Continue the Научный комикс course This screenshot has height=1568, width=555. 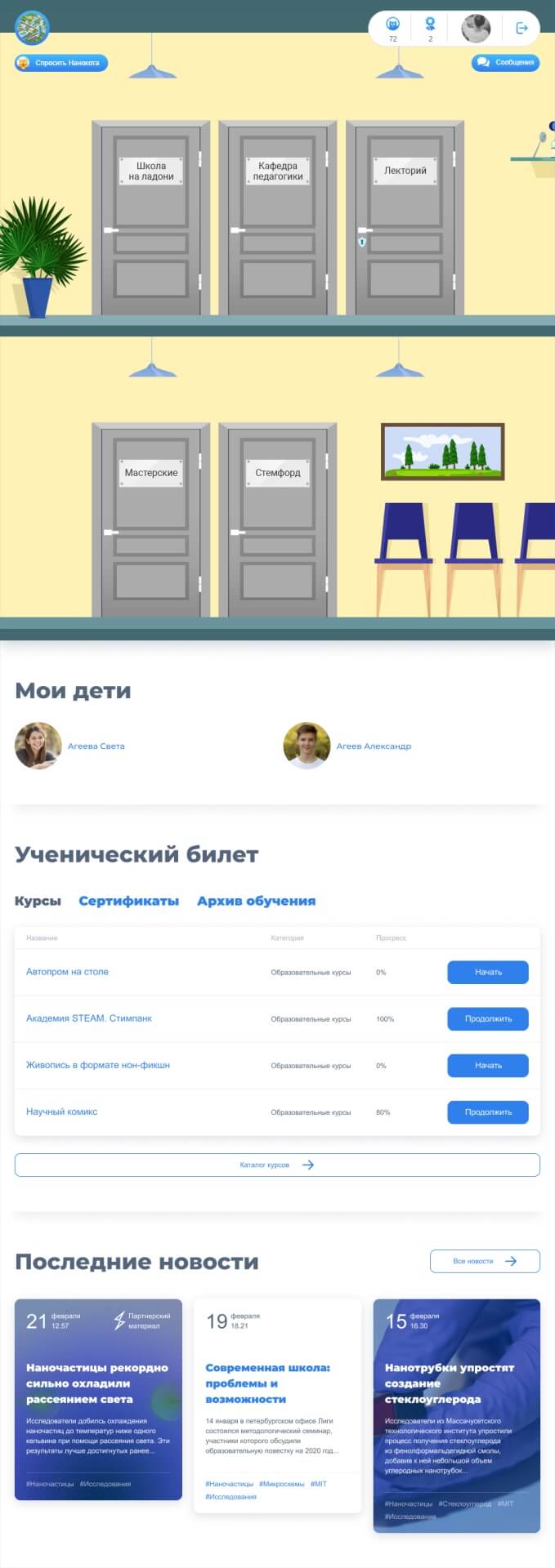coord(487,1111)
